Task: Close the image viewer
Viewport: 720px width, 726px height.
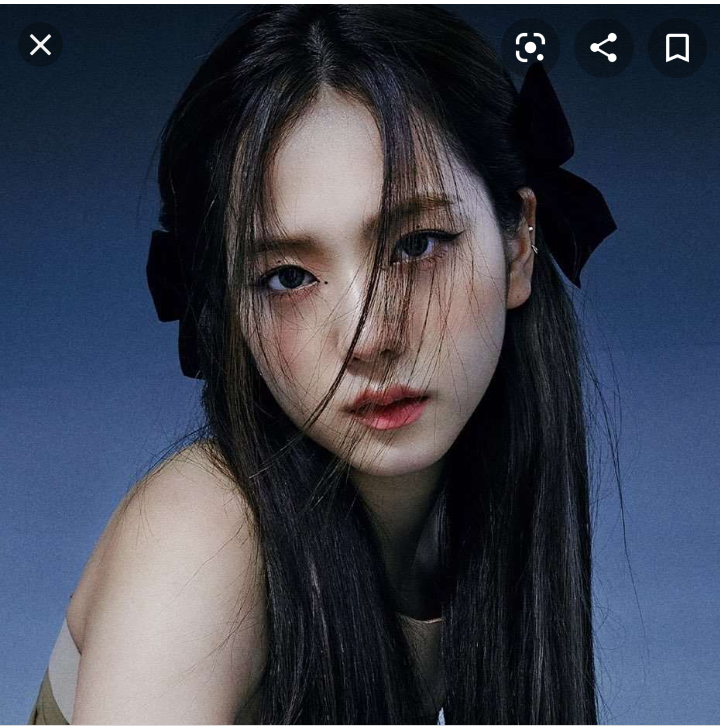Action: pyautogui.click(x=40, y=45)
